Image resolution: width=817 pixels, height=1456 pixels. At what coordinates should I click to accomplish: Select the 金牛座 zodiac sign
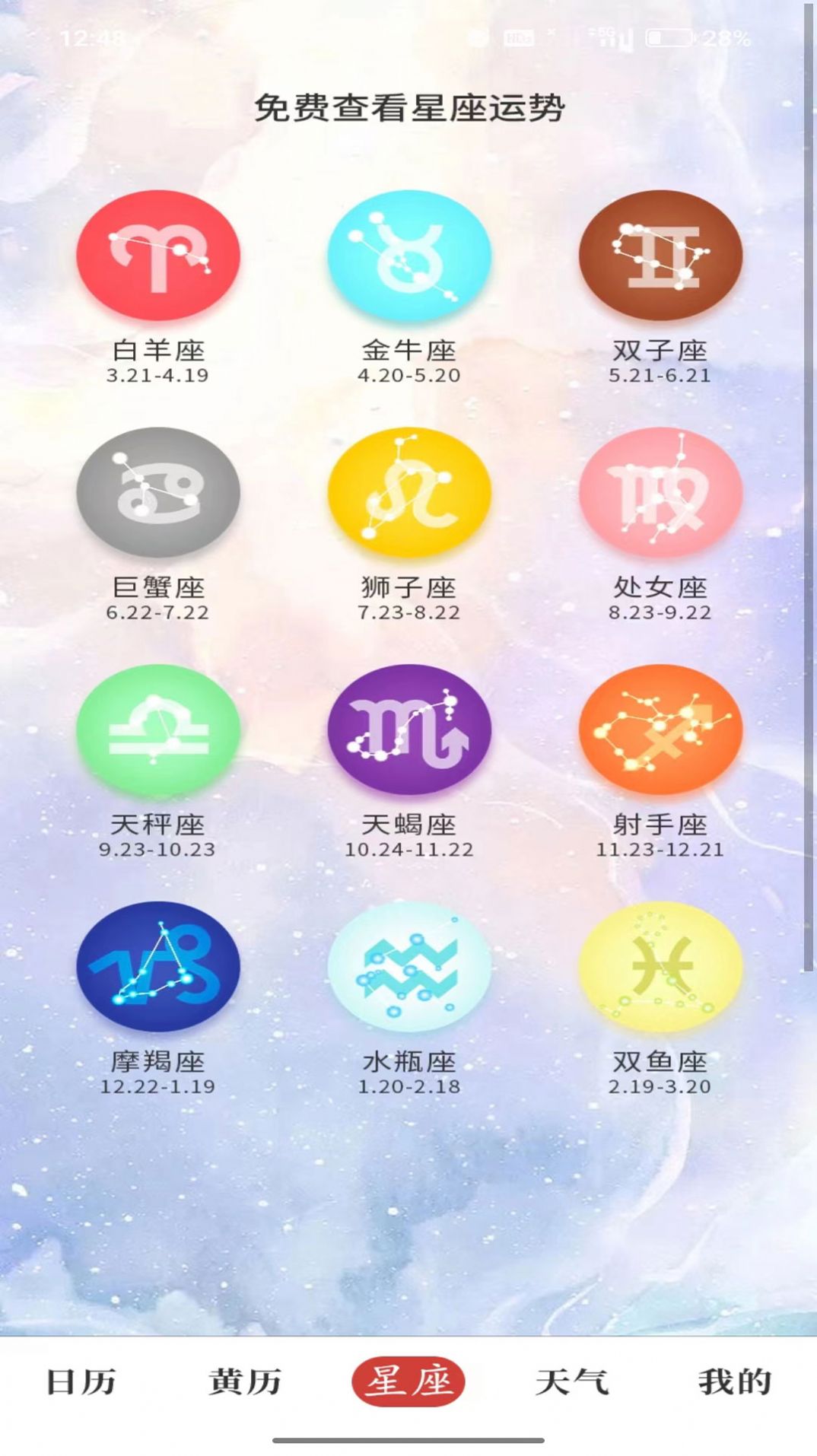pos(409,256)
